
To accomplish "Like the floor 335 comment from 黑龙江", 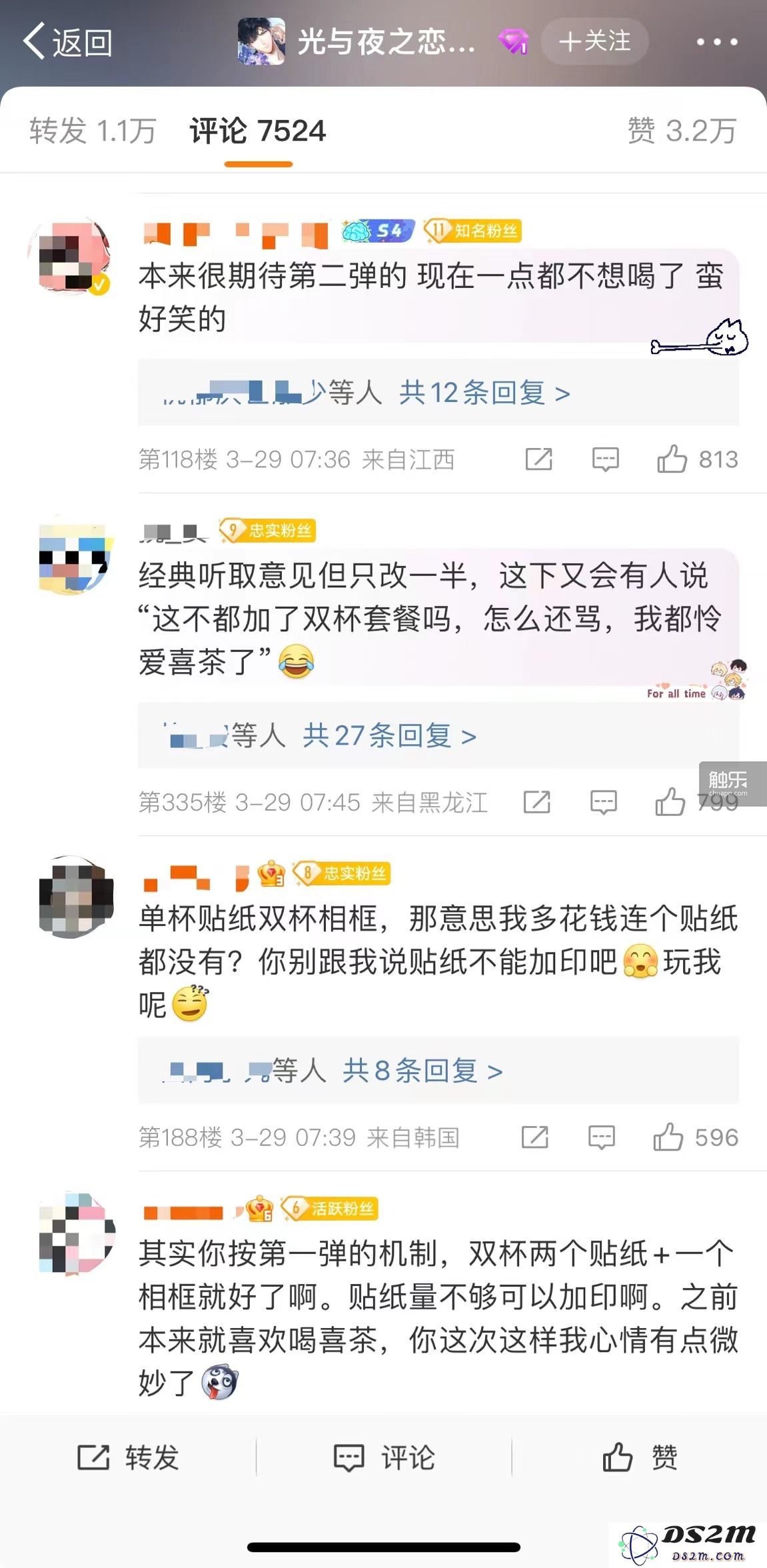I will click(x=670, y=802).
